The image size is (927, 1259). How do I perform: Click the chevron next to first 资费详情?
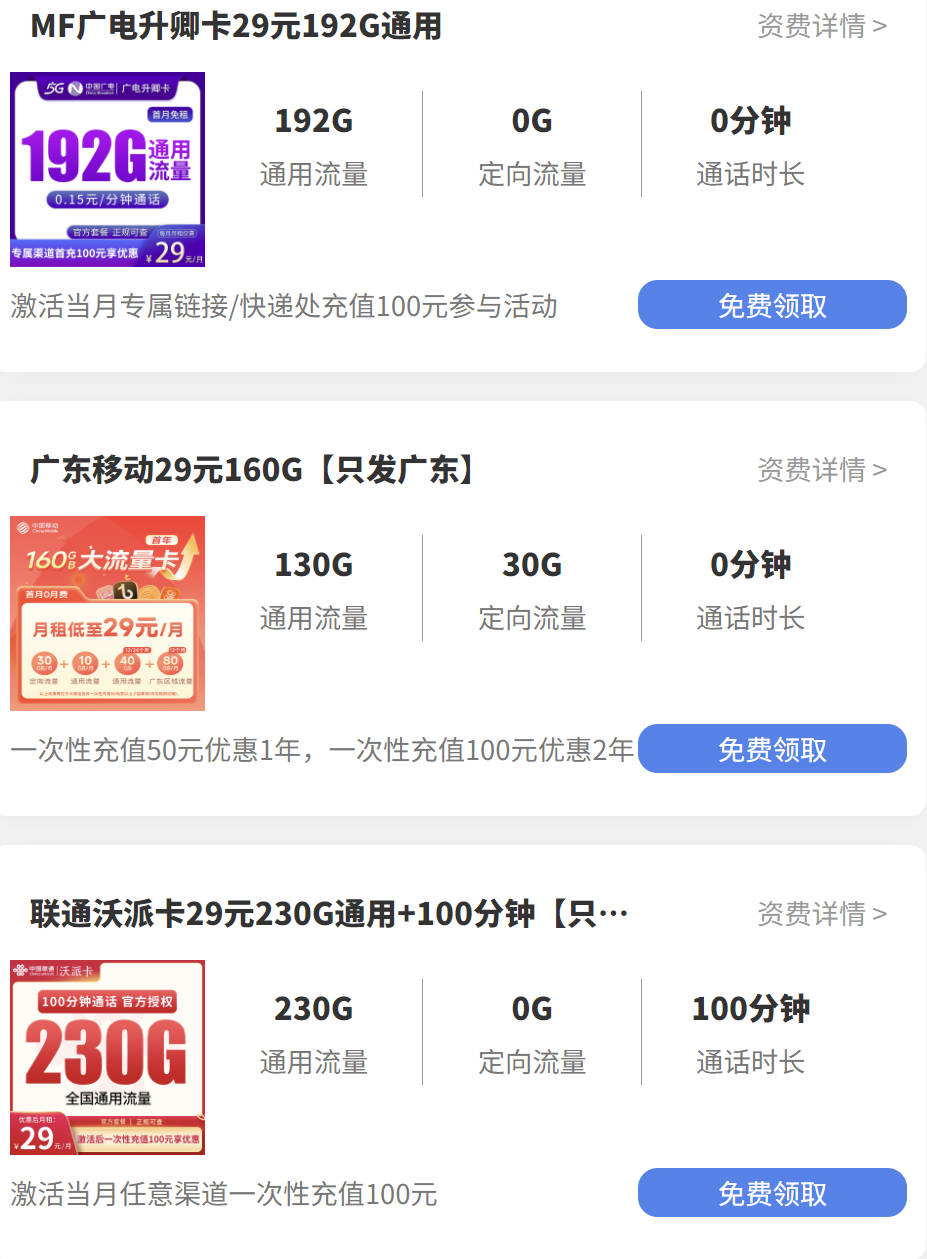tap(878, 26)
